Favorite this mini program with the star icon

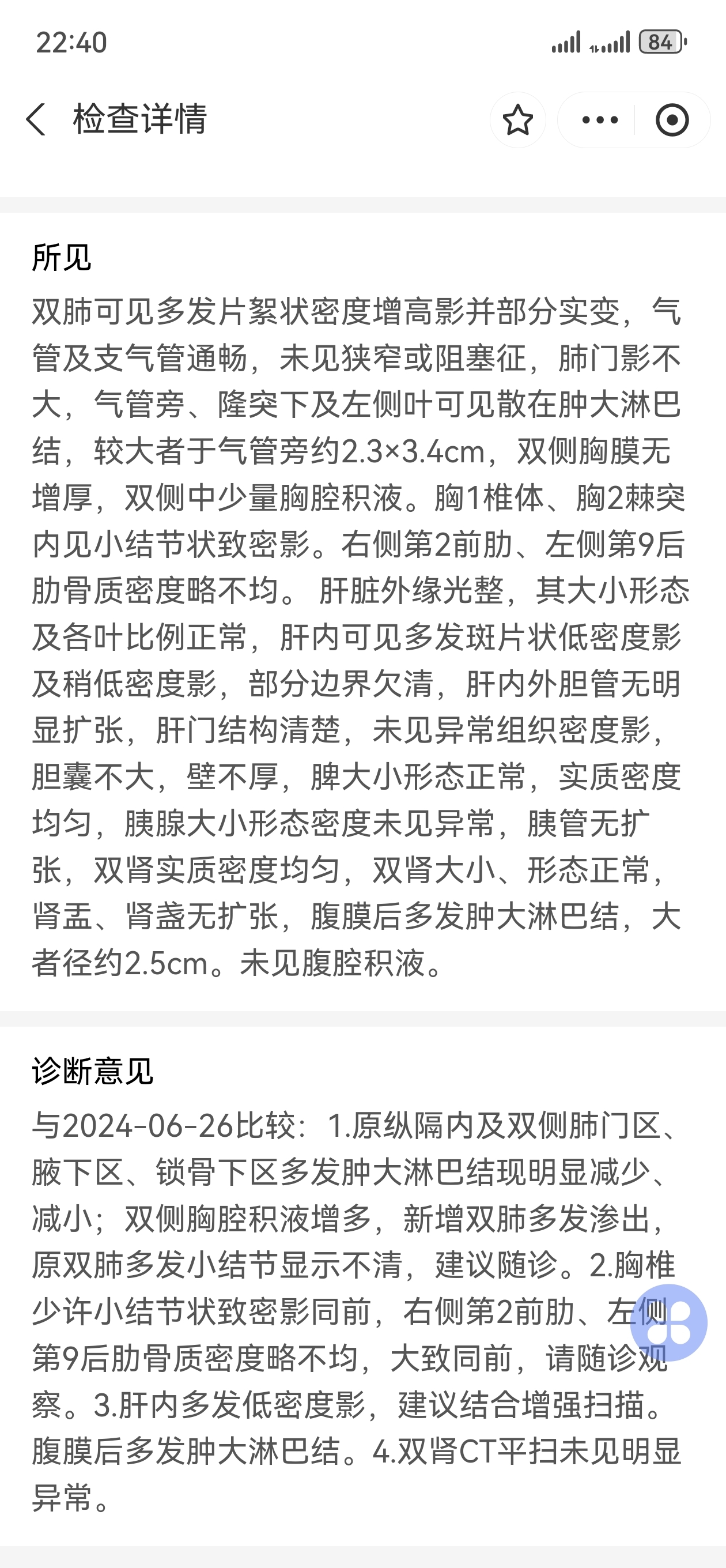coord(517,120)
